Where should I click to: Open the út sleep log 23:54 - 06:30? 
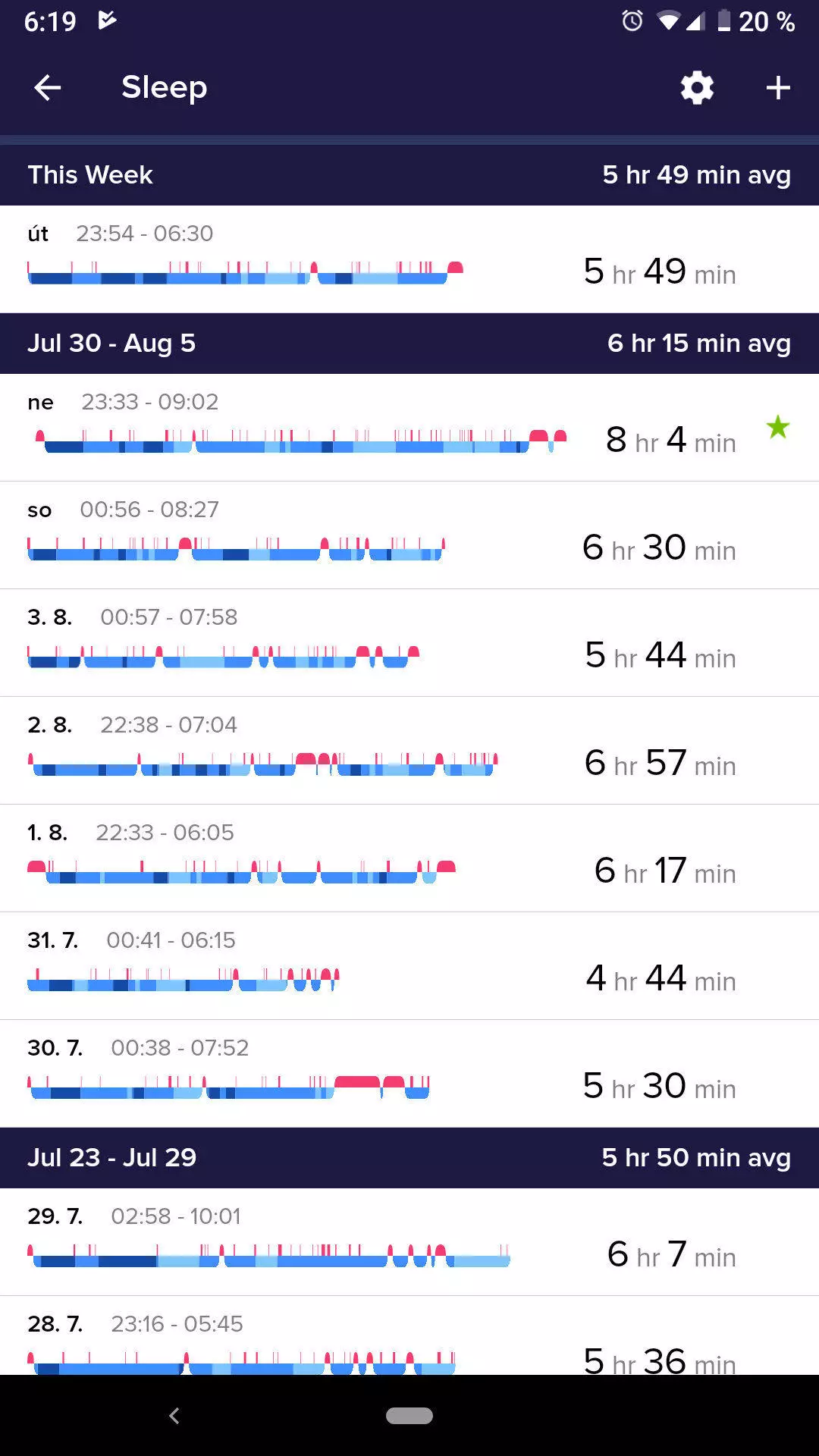(409, 259)
